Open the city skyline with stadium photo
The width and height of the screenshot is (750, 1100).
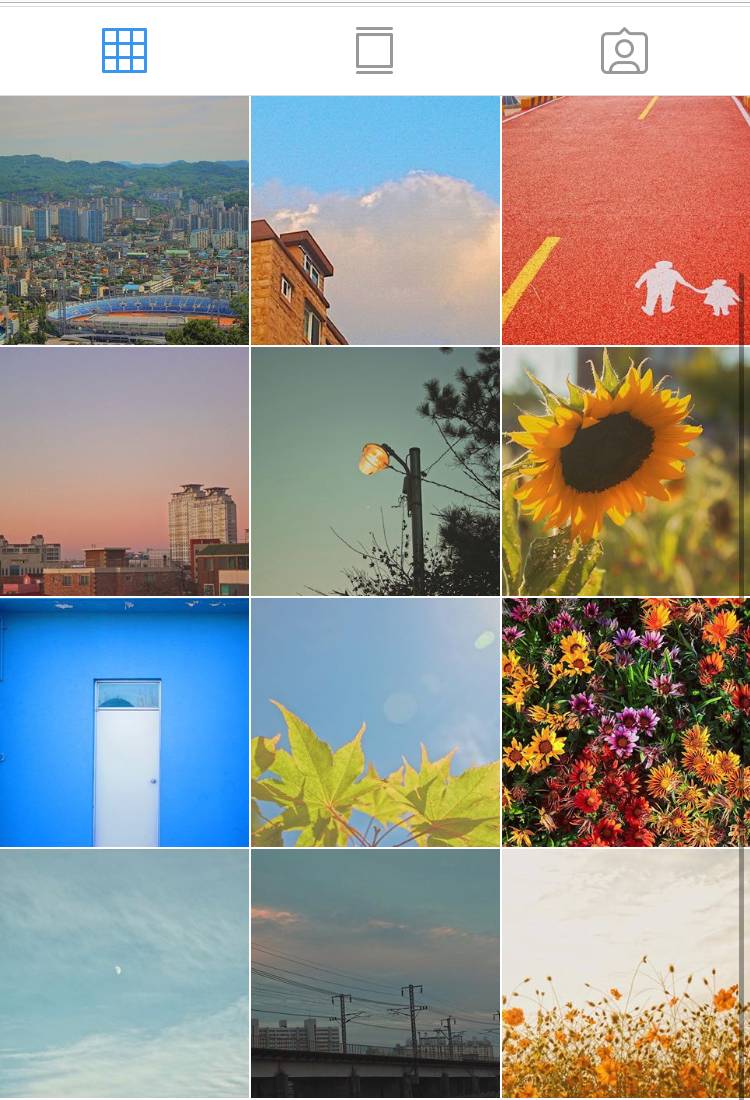[124, 220]
